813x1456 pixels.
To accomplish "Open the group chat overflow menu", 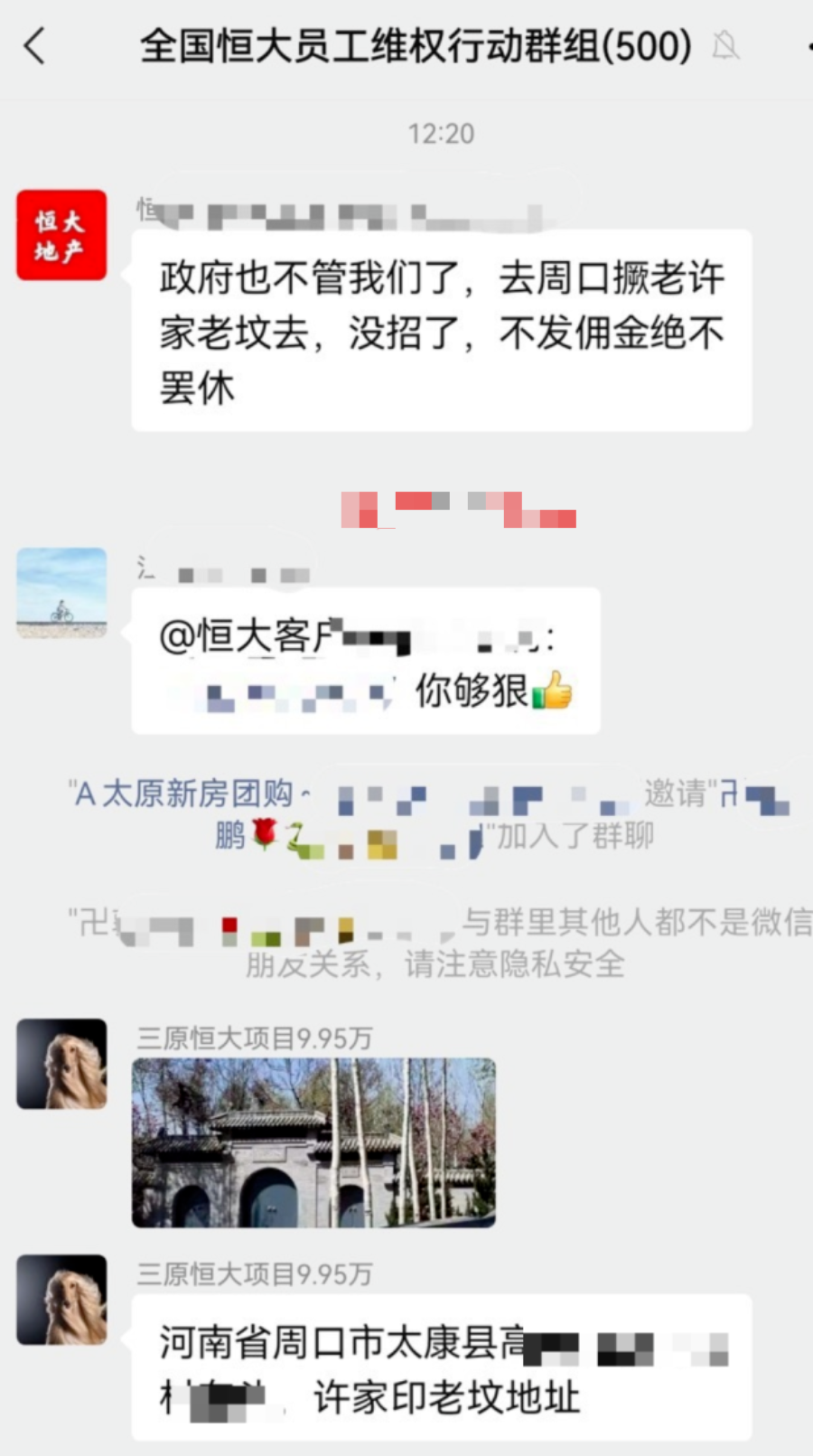I will coord(807,45).
